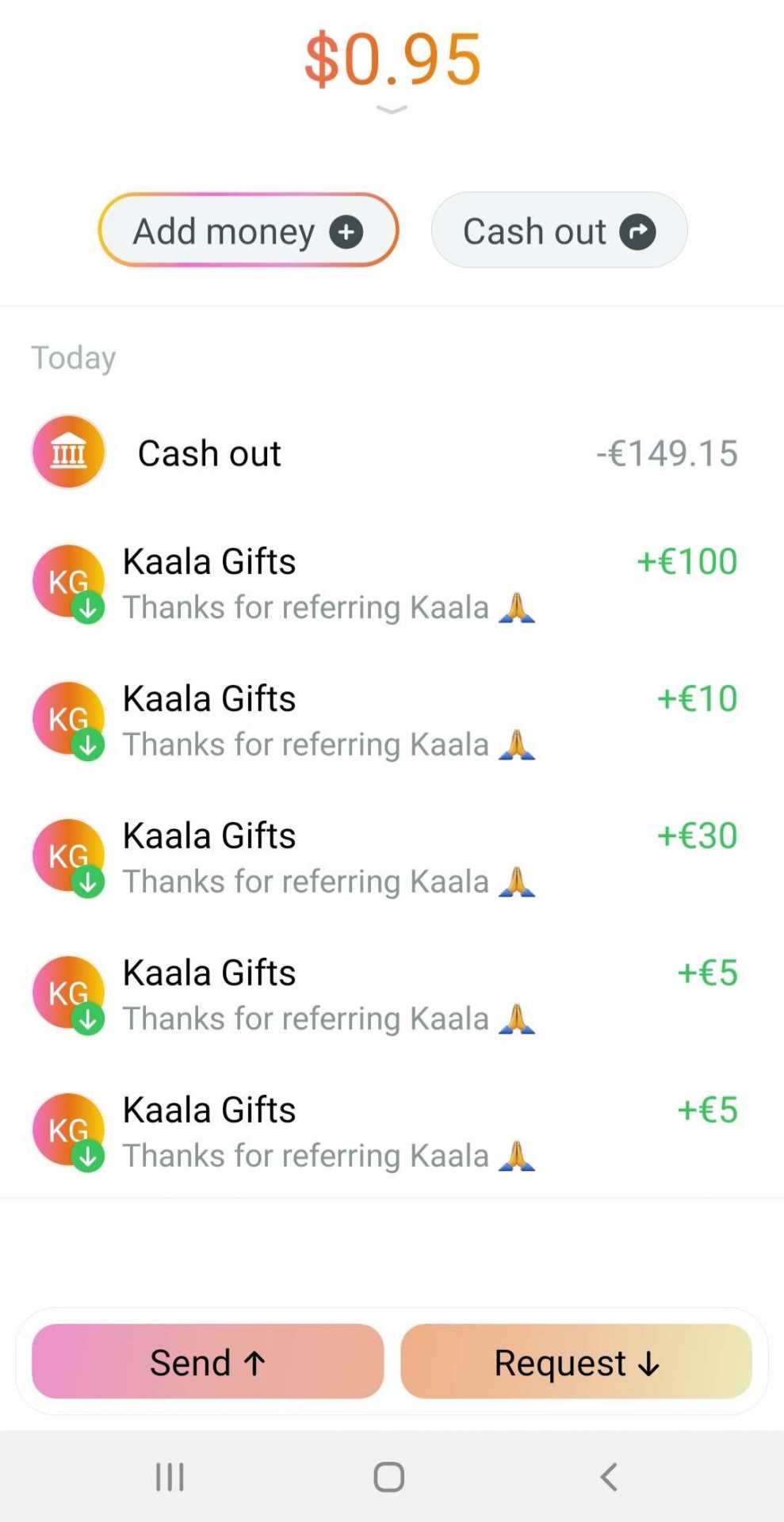784x1522 pixels.
Task: Open recent apps from the navigation bar
Action: pyautogui.click(x=170, y=1477)
